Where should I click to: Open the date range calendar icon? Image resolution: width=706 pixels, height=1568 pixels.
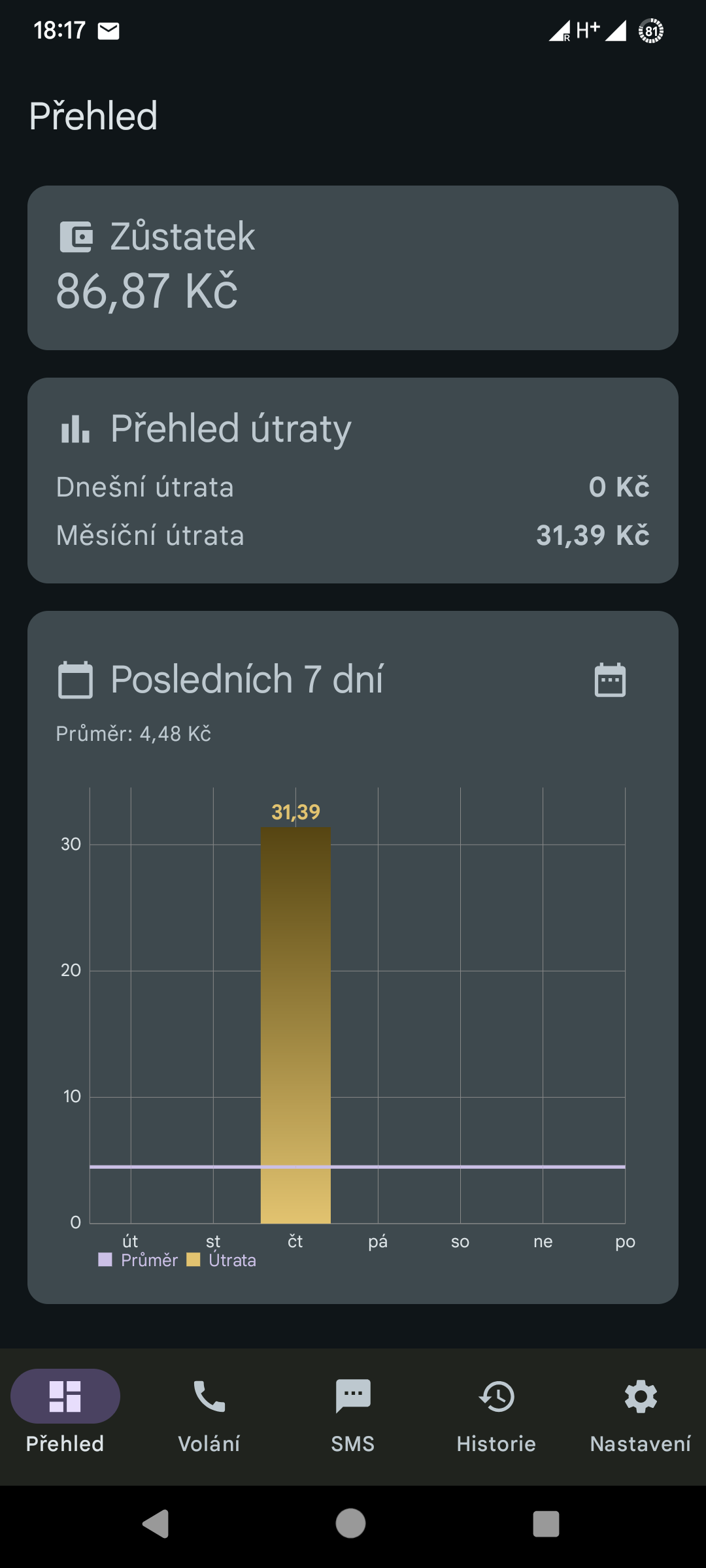610,680
